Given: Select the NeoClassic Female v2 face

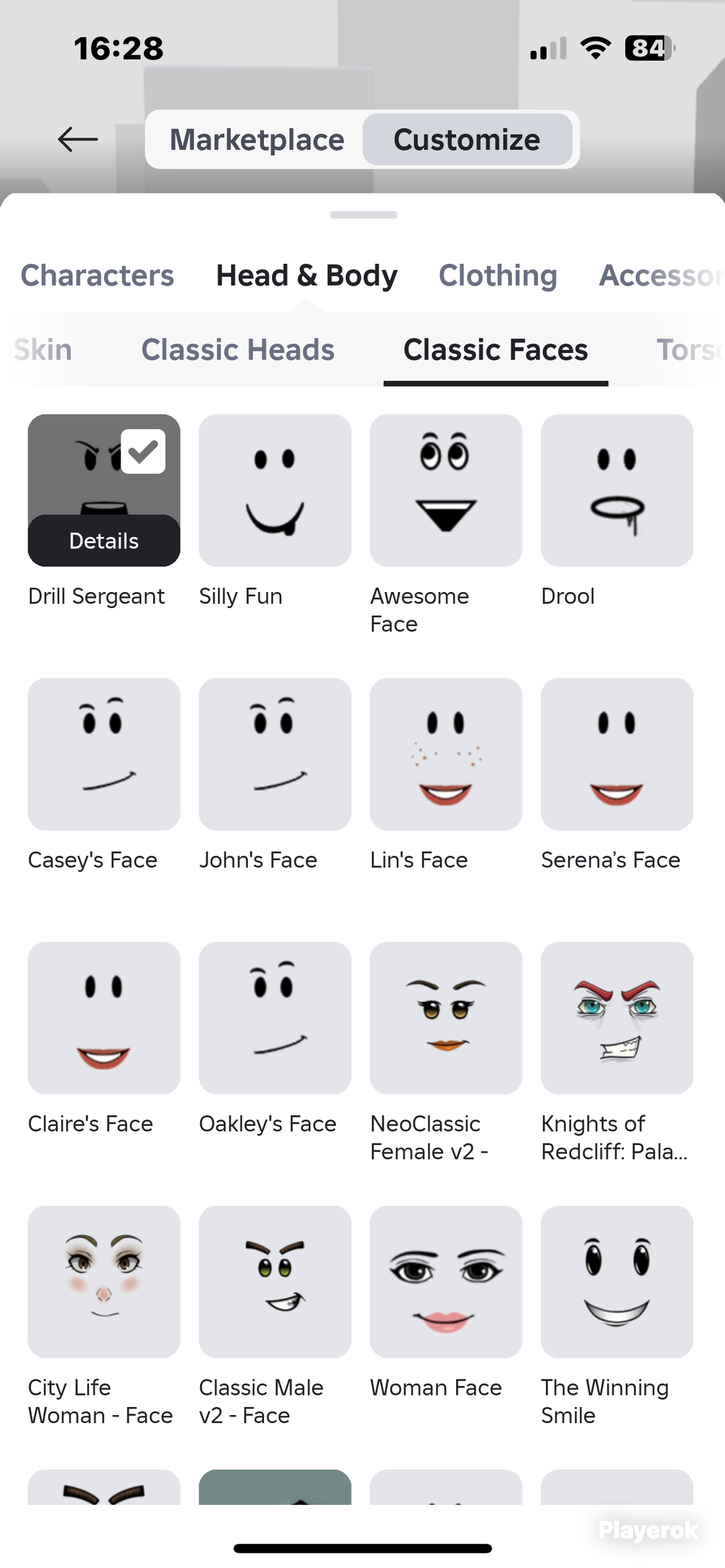Looking at the screenshot, I should click(x=446, y=1018).
